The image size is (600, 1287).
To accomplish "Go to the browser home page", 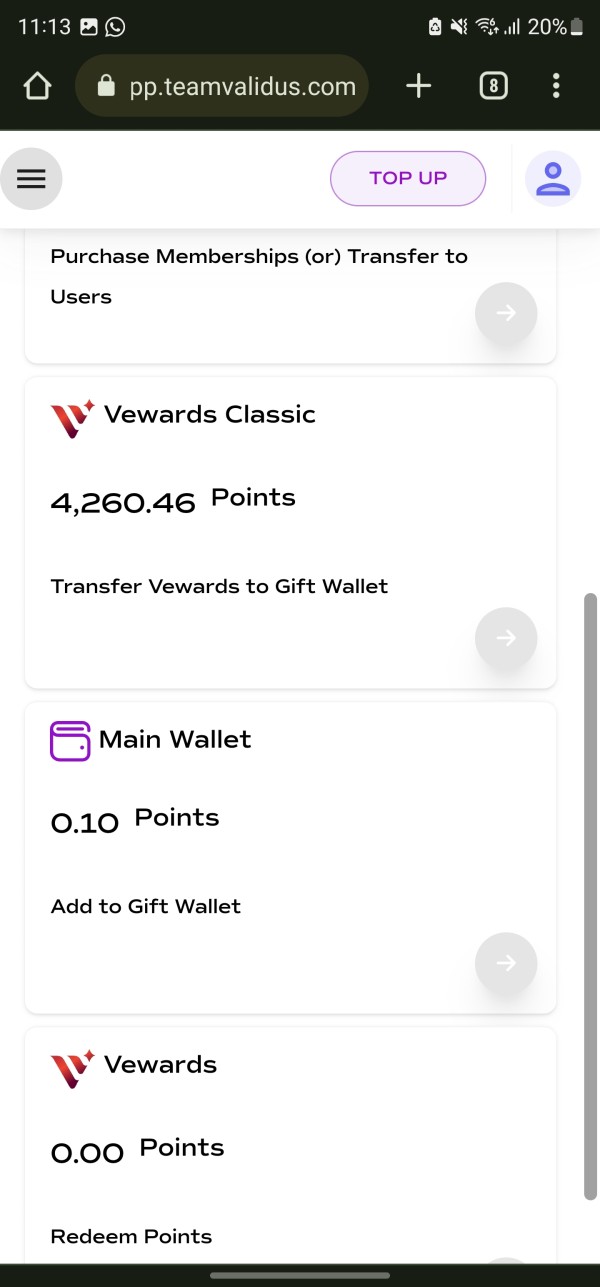I will tap(37, 87).
